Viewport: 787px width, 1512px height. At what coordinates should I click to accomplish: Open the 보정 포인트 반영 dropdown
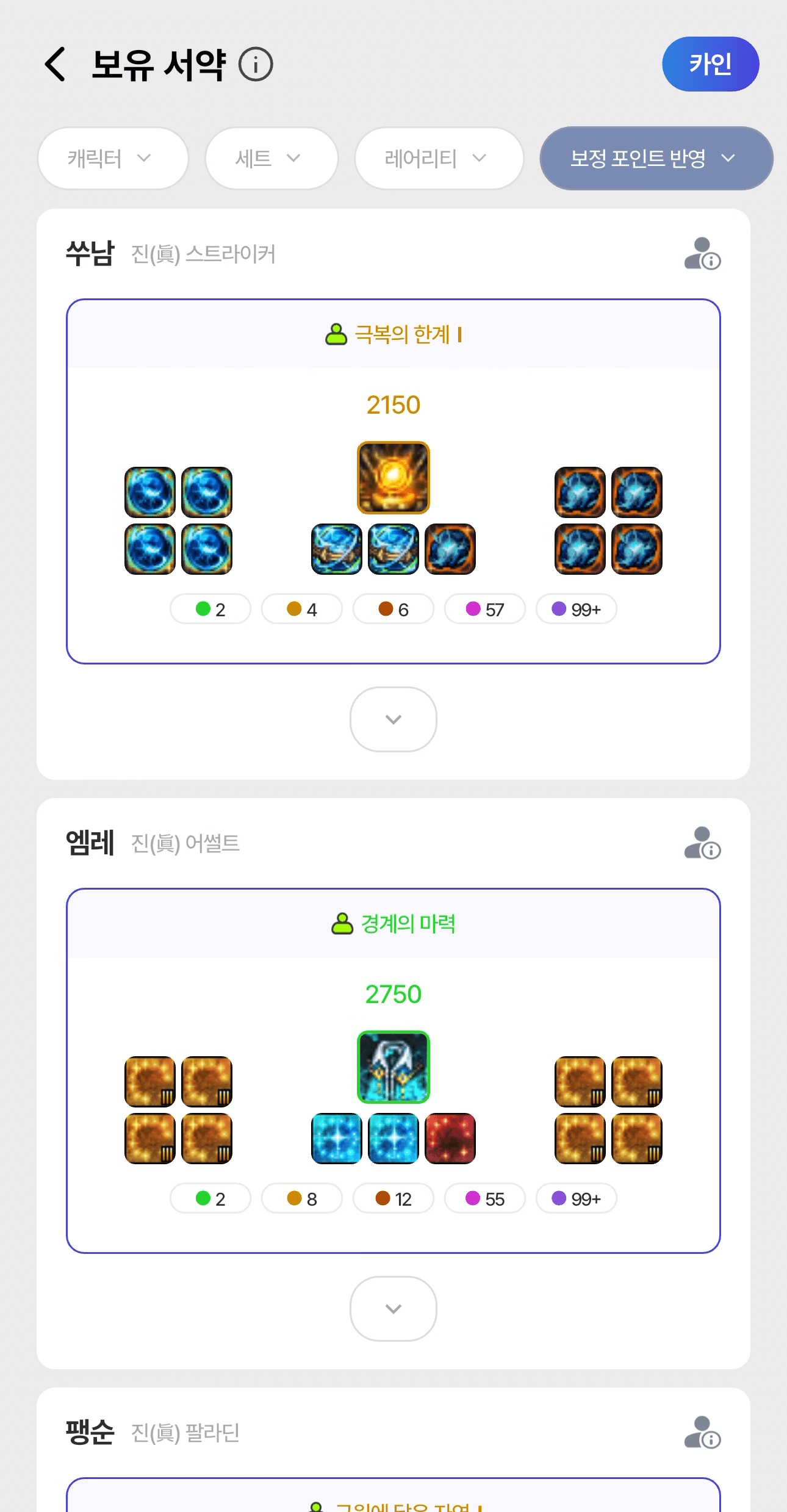tap(656, 159)
